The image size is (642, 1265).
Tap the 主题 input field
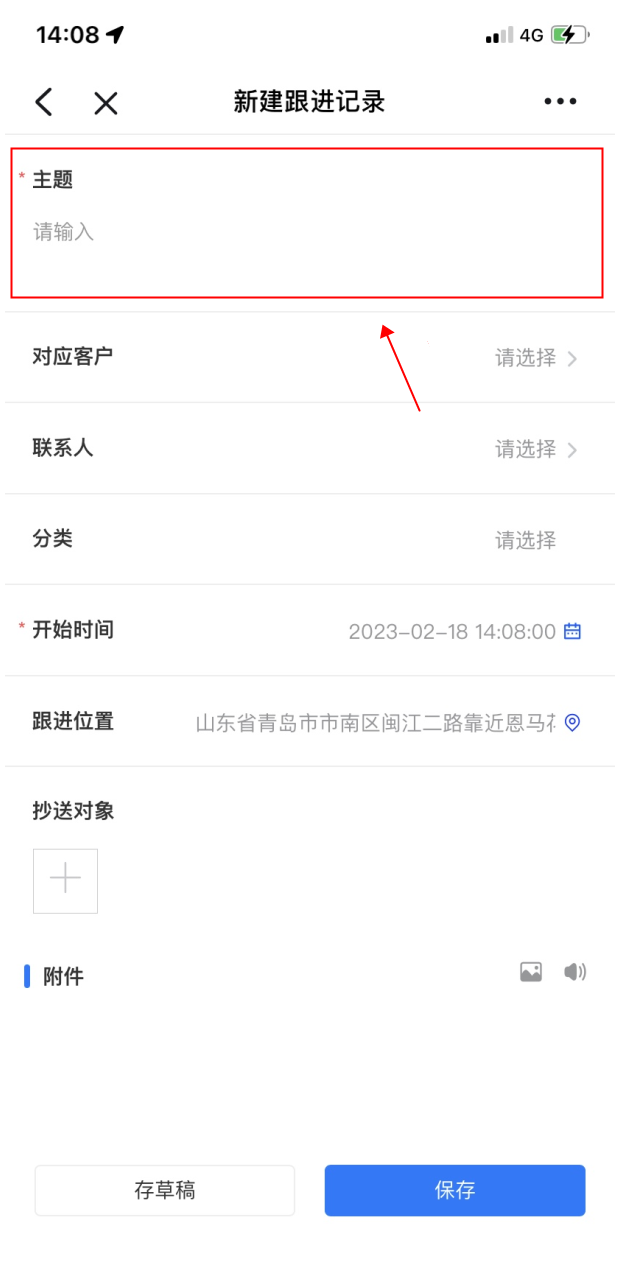click(x=307, y=232)
